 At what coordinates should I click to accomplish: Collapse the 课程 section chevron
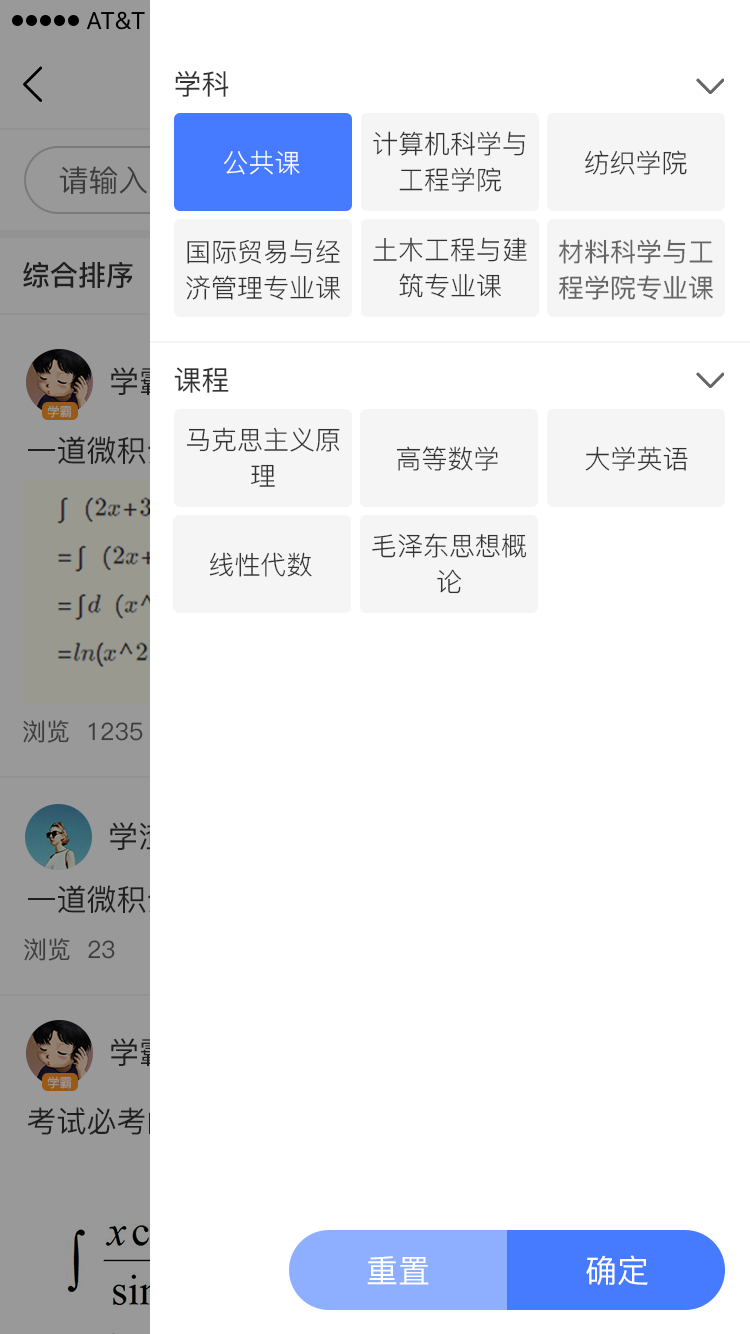pos(709,380)
